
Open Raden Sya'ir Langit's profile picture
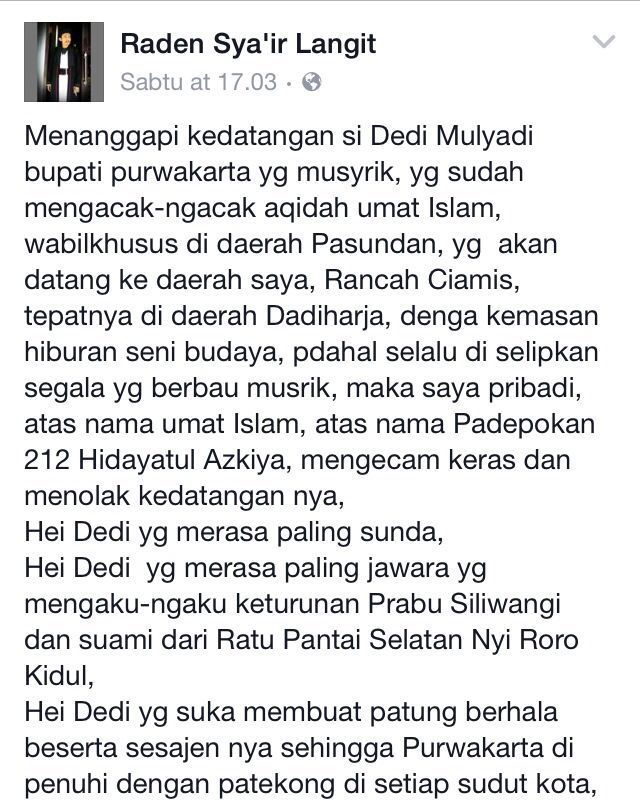(64, 63)
